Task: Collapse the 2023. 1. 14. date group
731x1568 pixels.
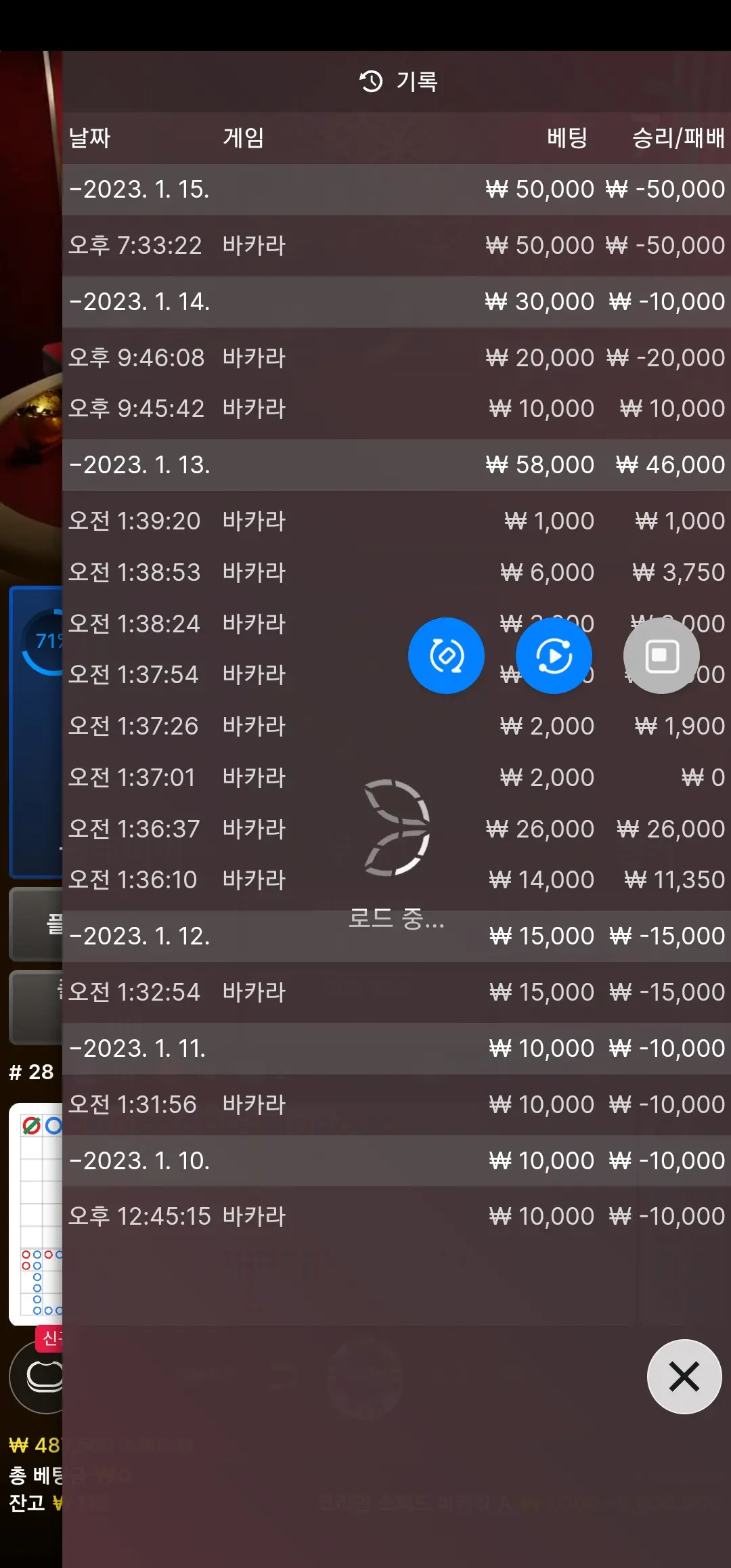Action: coord(397,302)
